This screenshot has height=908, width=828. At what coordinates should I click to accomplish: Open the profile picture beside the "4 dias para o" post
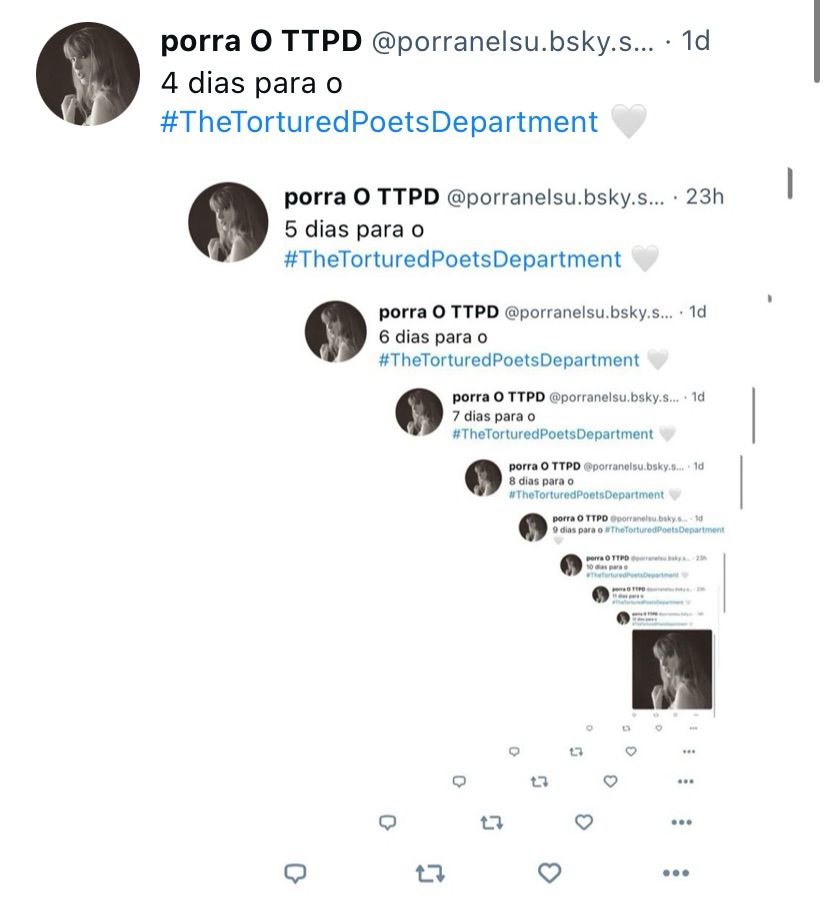pyautogui.click(x=87, y=74)
